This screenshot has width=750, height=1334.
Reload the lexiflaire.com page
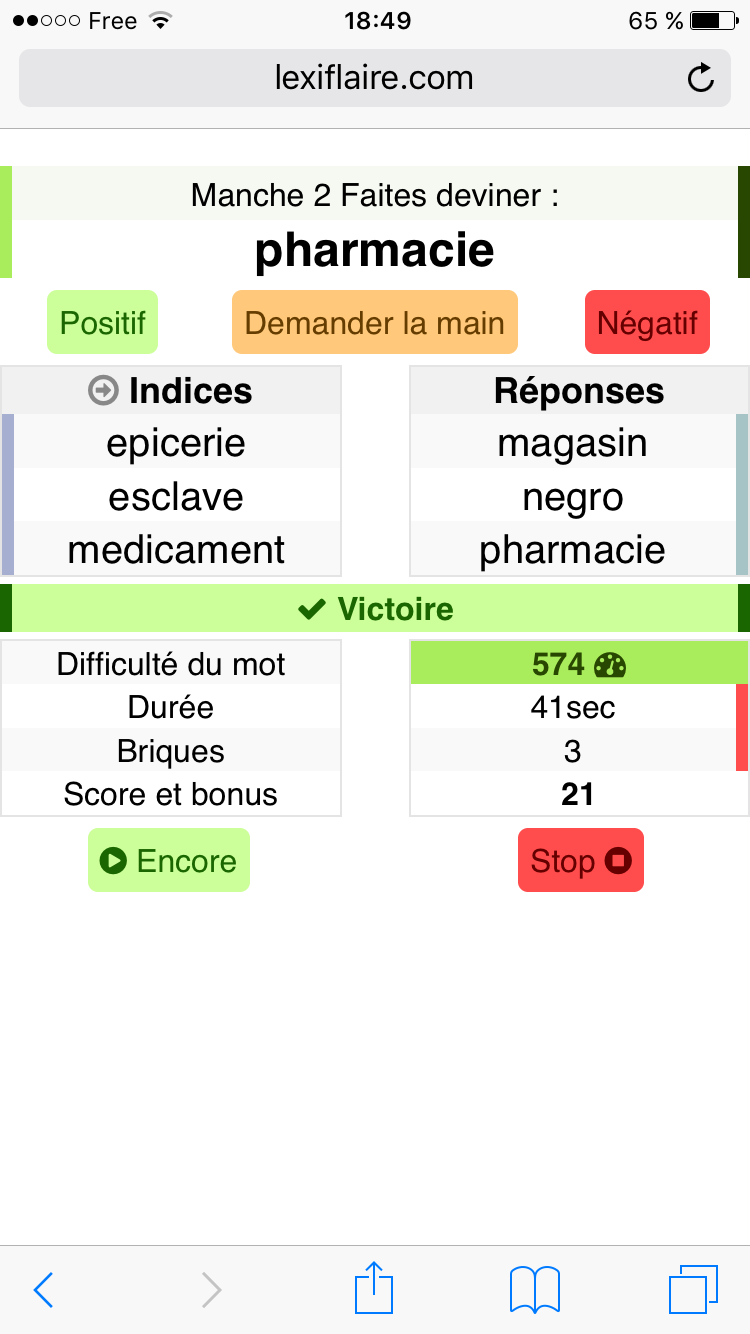pyautogui.click(x=701, y=78)
